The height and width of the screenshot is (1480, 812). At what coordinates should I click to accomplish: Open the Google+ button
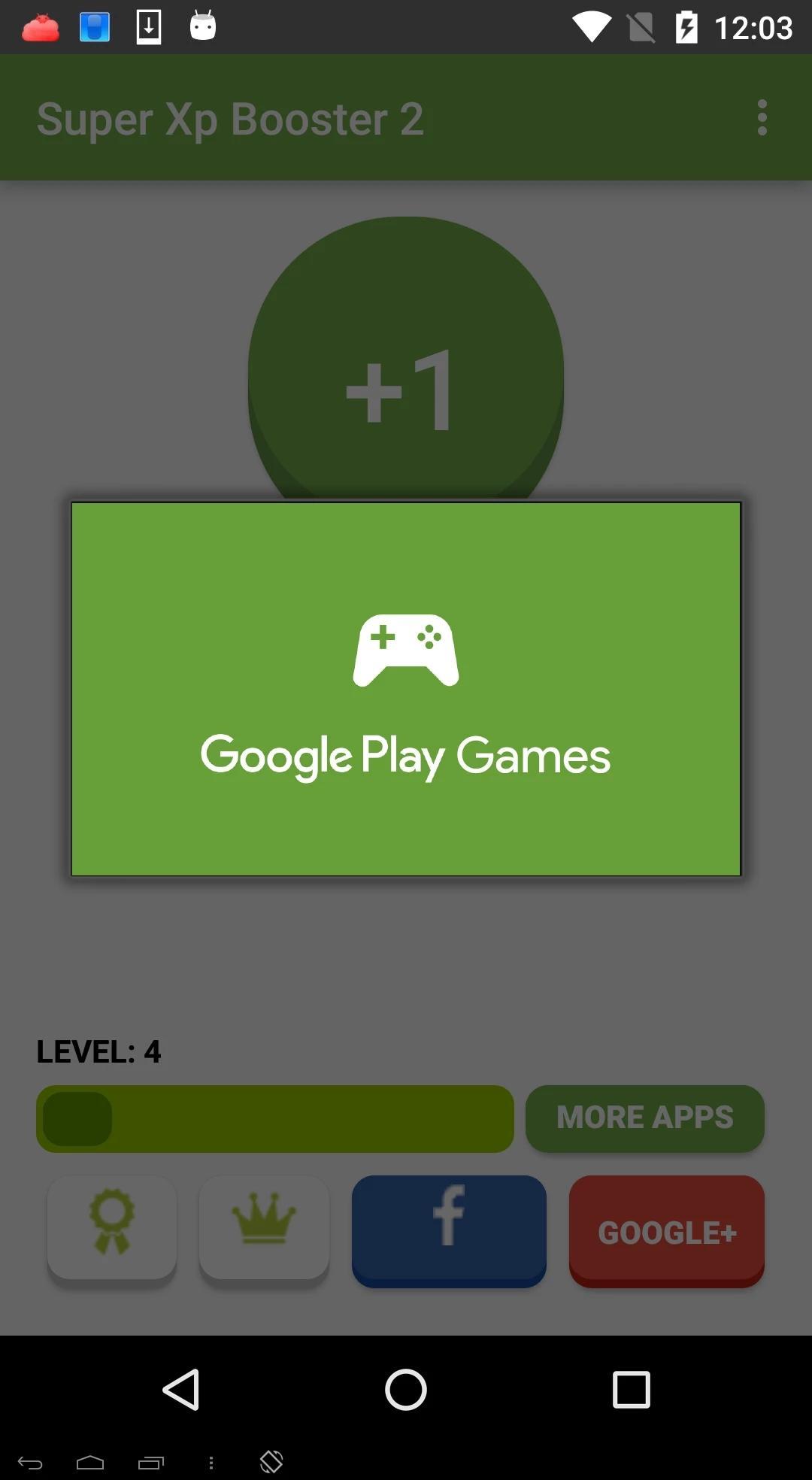[x=666, y=1230]
